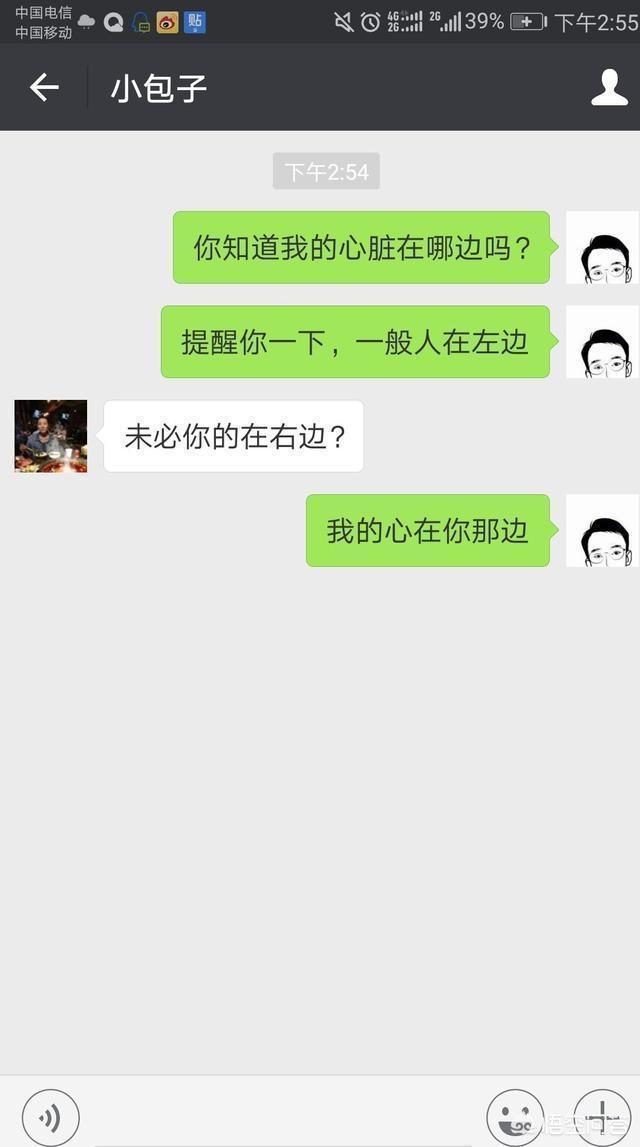Viewport: 640px width, 1147px height.
Task: Go back from the 小包子 chat
Action: tap(44, 88)
